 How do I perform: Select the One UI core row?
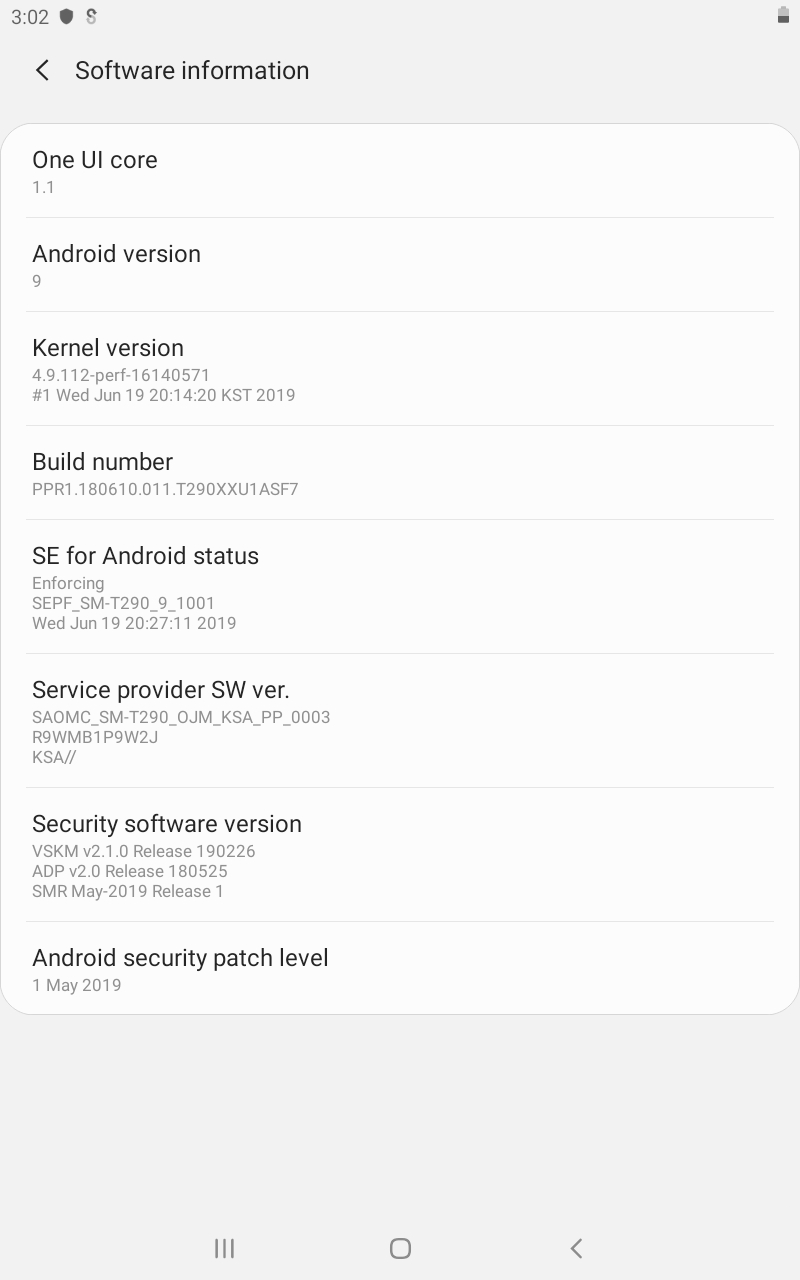[400, 171]
